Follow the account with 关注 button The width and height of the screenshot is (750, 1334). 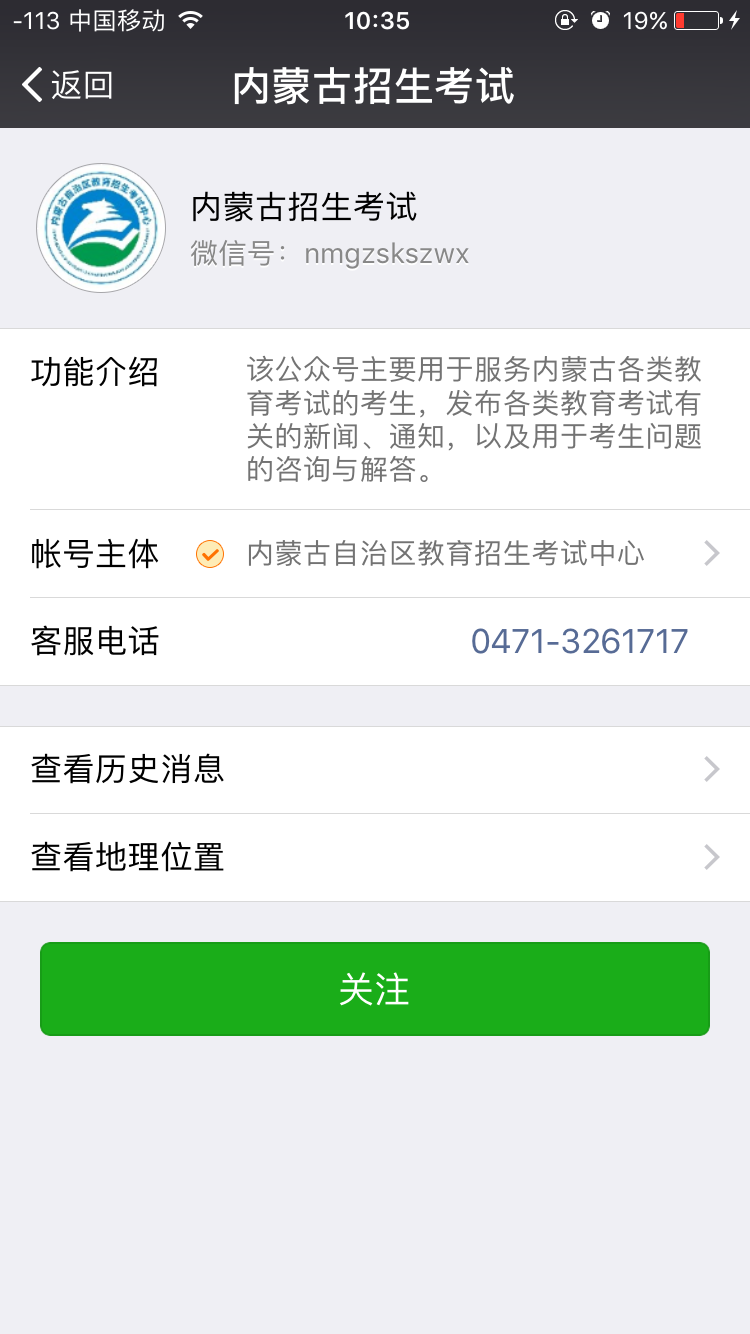(375, 989)
